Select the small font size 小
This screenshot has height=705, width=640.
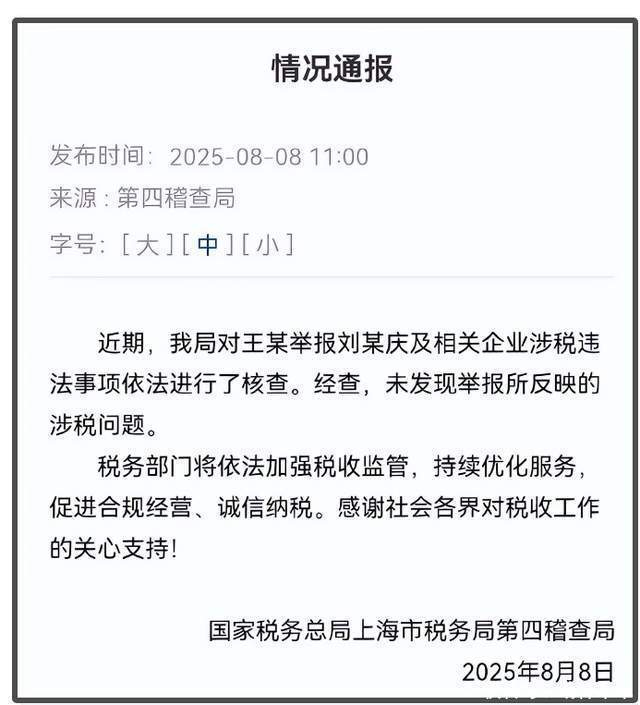(267, 245)
